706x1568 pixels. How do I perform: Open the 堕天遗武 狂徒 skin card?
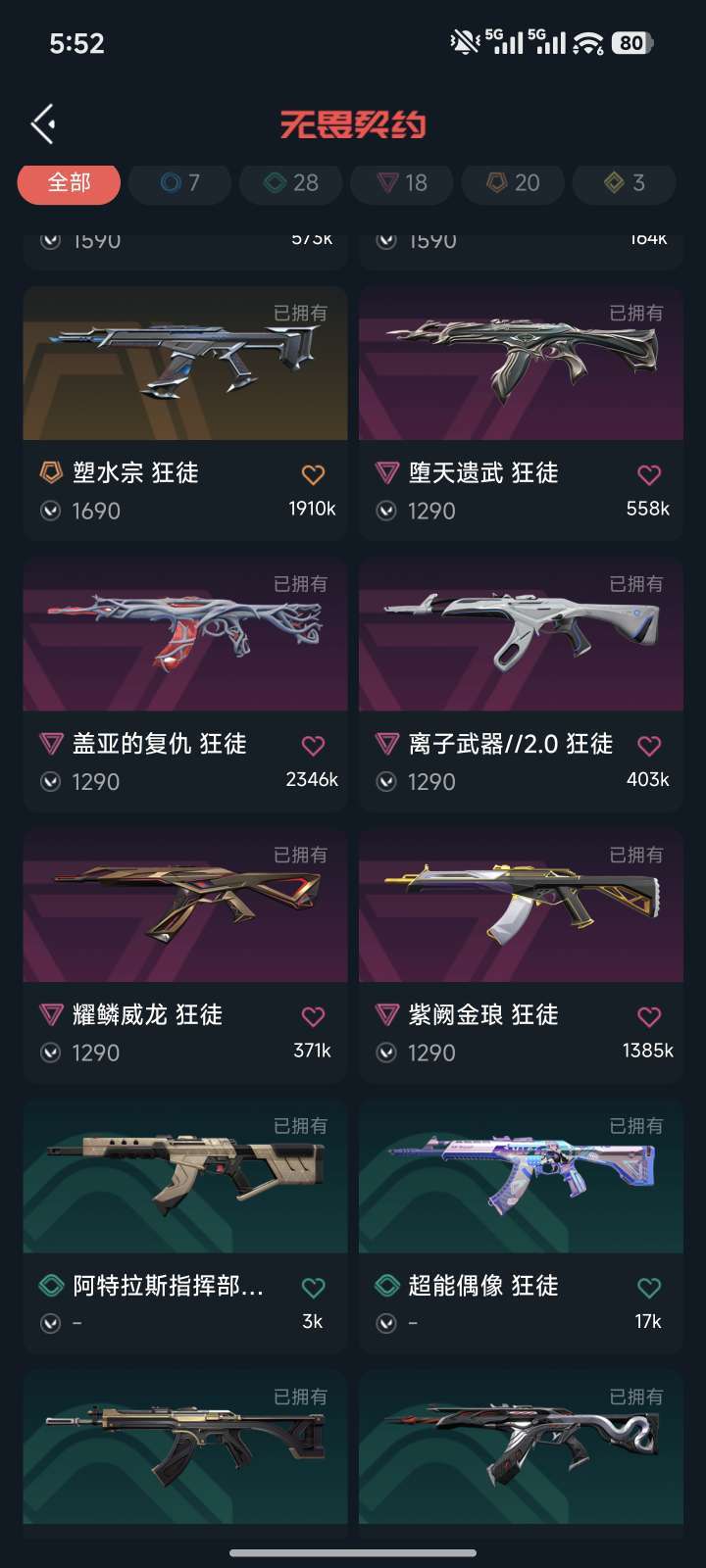pos(521,413)
